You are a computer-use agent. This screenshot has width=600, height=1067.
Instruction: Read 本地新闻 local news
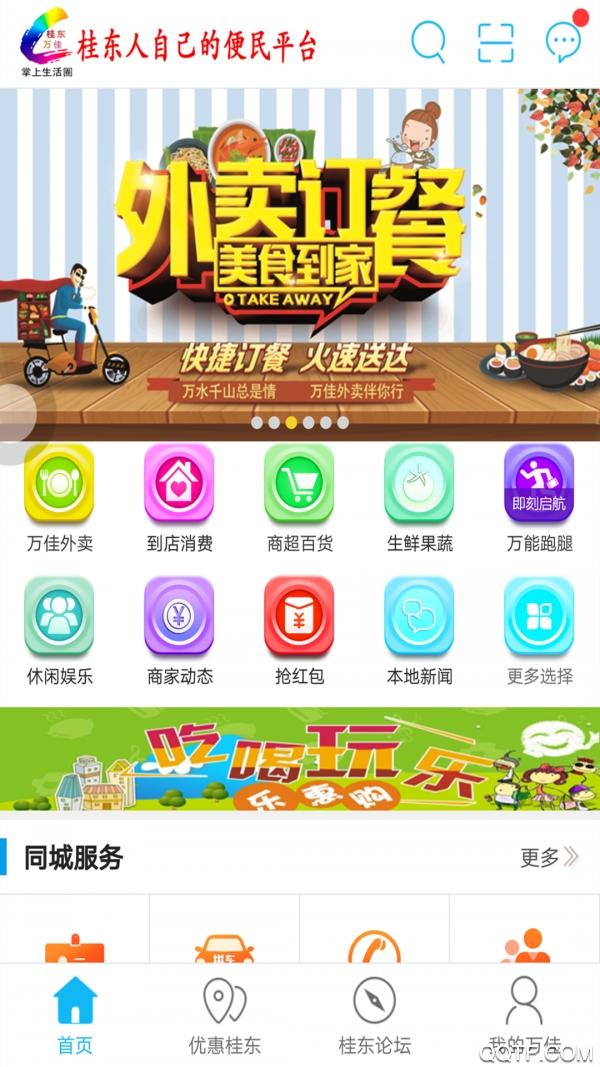tap(419, 631)
